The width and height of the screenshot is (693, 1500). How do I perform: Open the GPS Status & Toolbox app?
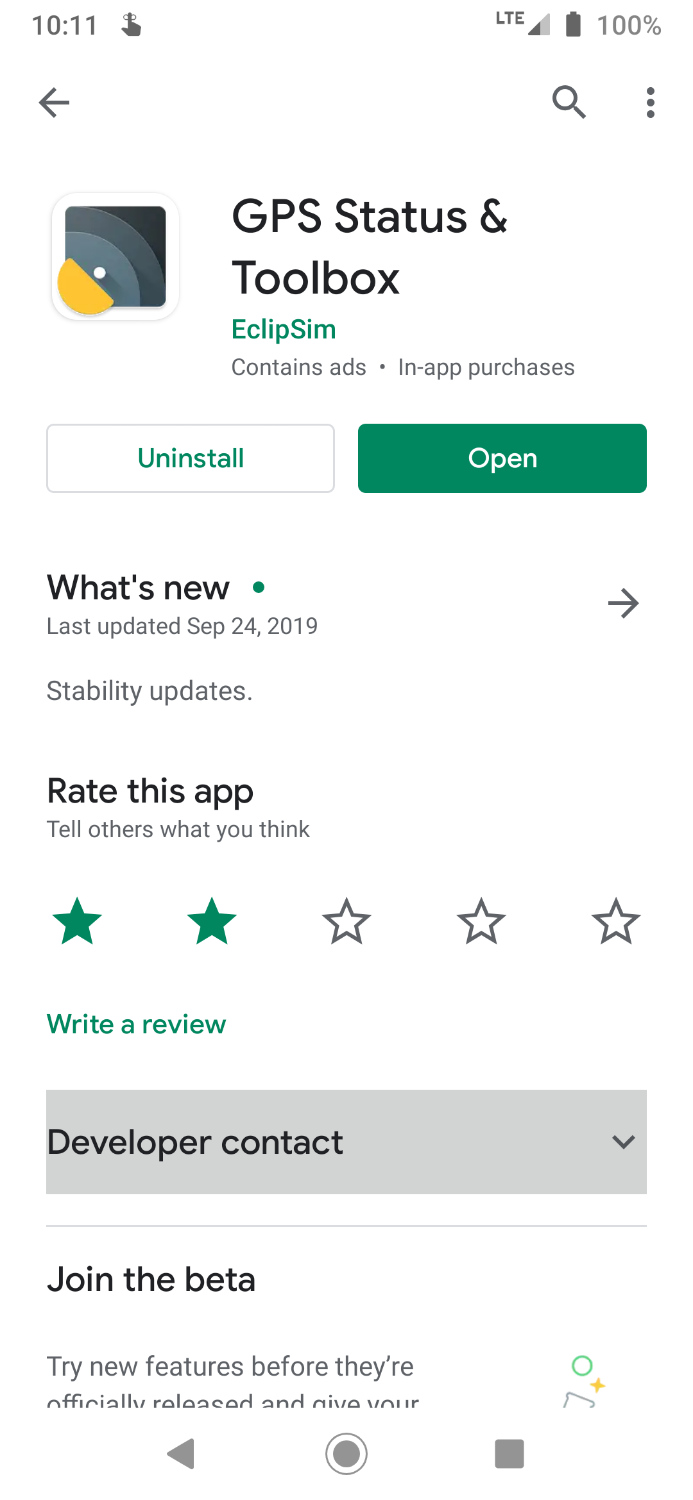coord(502,458)
